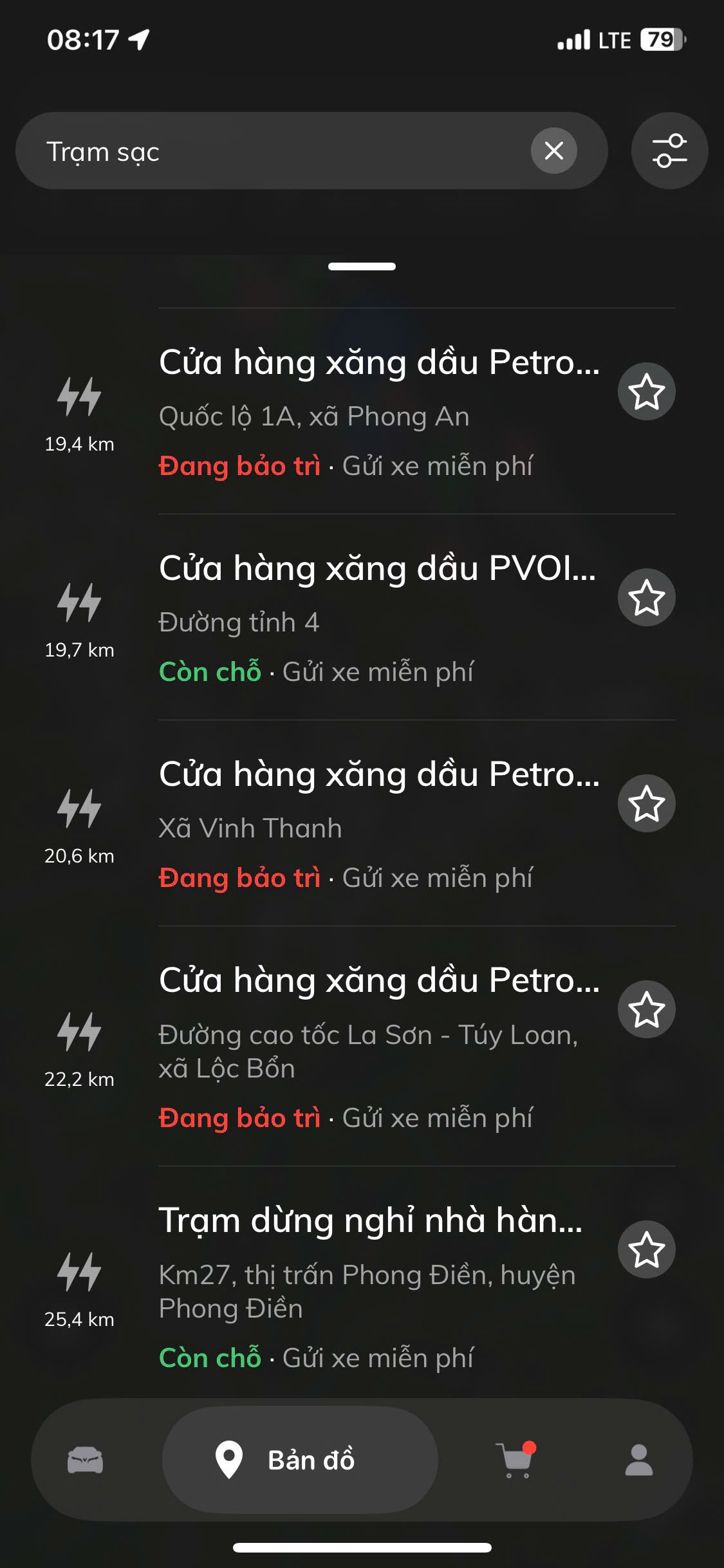Add the Xã Vinh Thanh station to favorites
This screenshot has width=724, height=1568.
[x=646, y=803]
